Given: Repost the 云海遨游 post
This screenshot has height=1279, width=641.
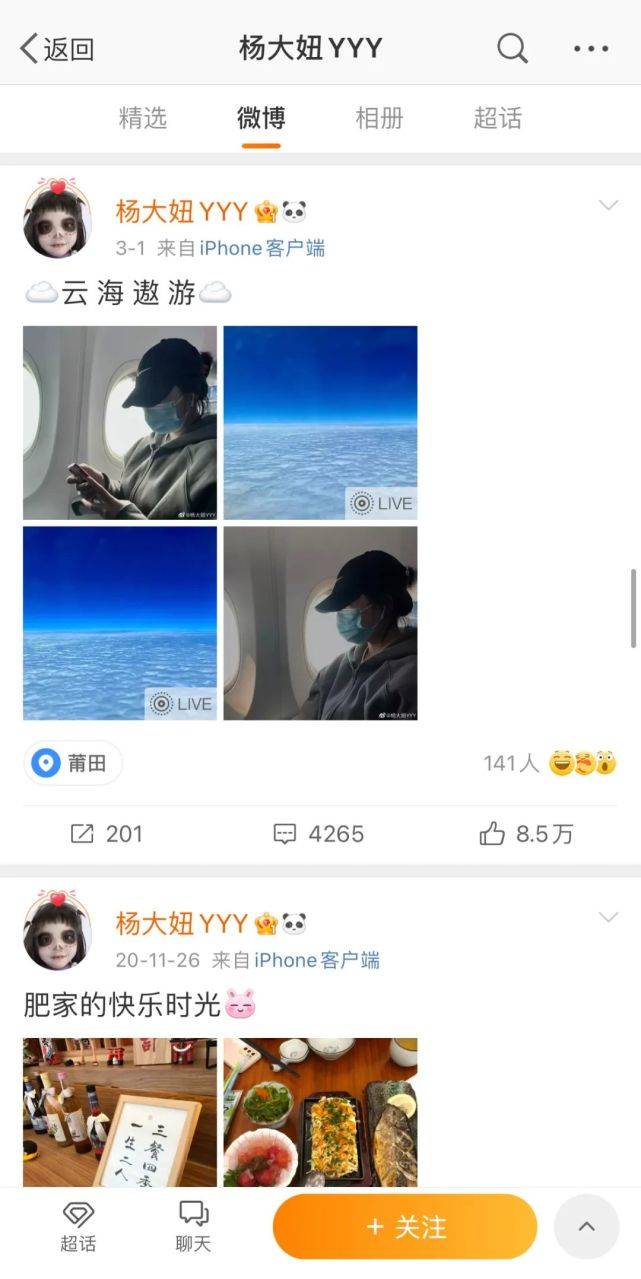Looking at the screenshot, I should tap(106, 833).
